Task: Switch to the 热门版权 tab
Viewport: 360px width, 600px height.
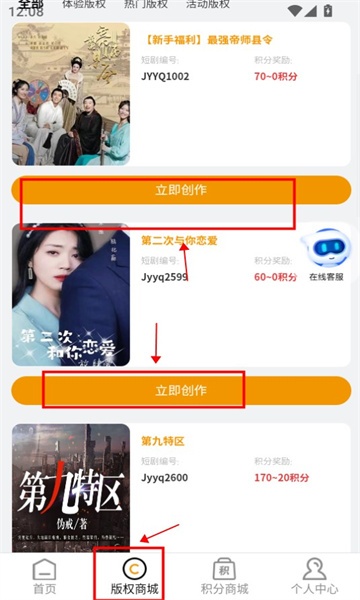Action: [146, 4]
